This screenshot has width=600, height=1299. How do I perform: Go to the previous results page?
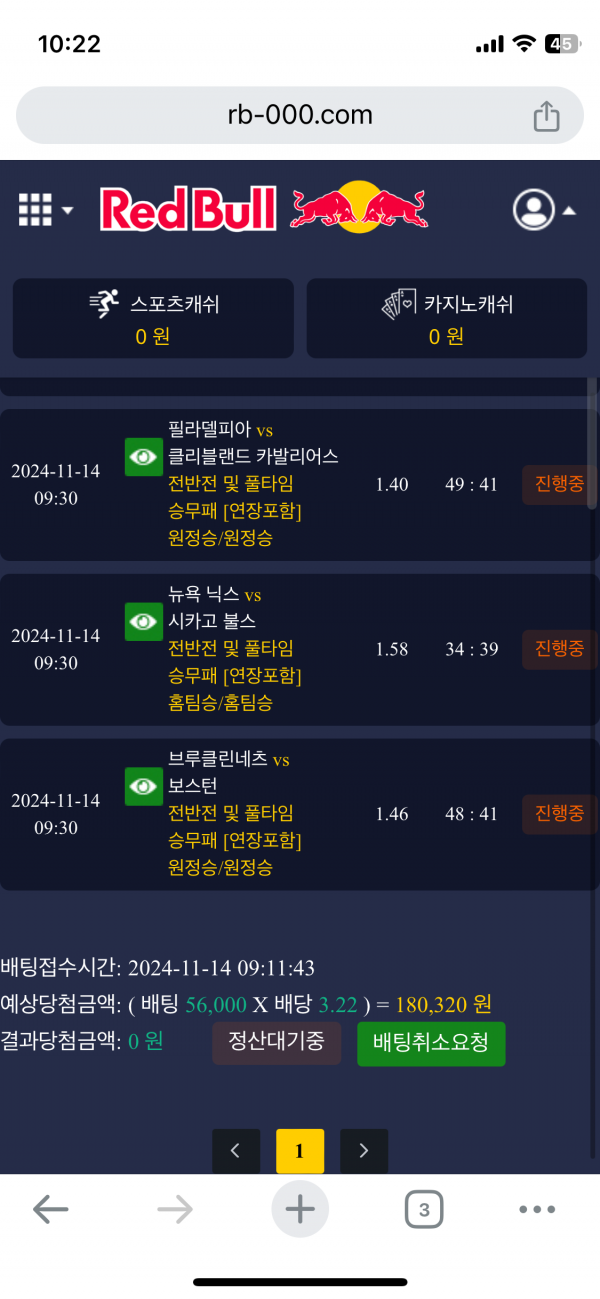tap(236, 1151)
